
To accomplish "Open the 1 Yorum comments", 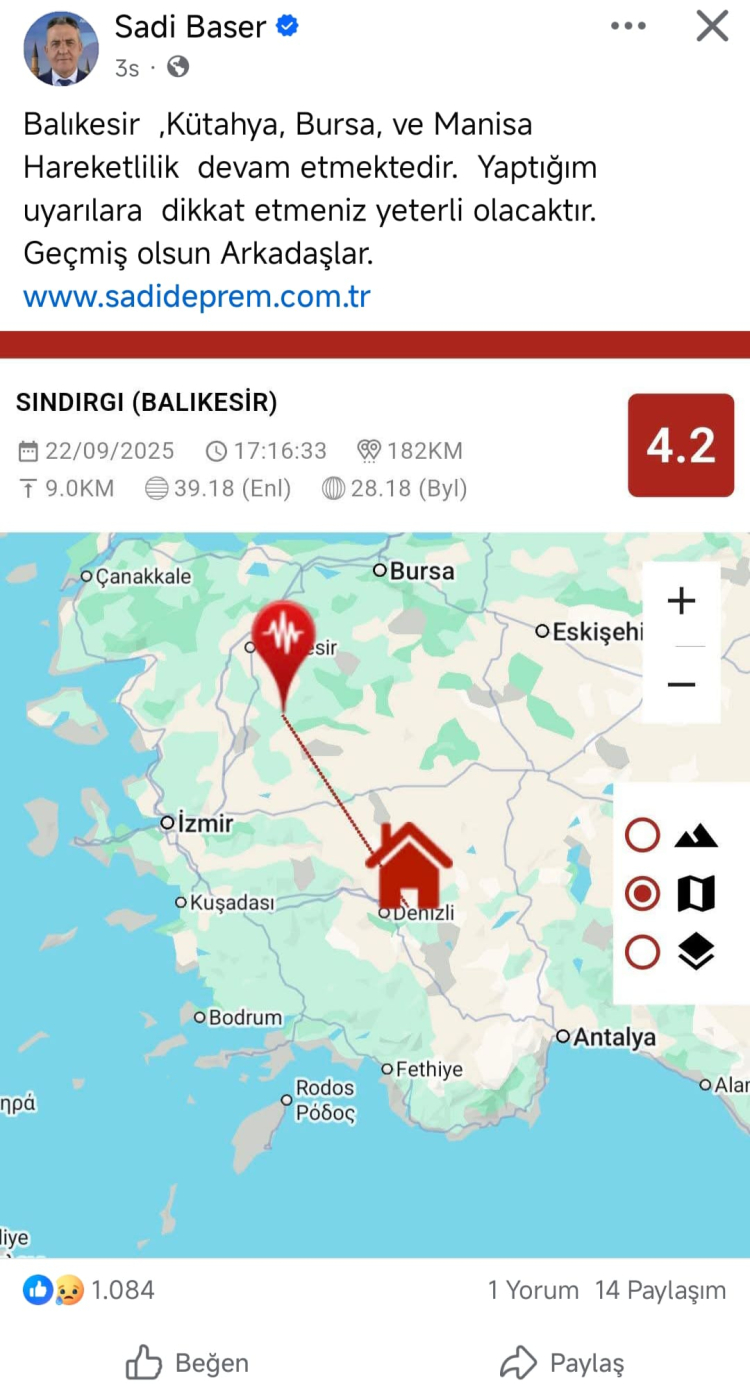I will [x=533, y=1290].
